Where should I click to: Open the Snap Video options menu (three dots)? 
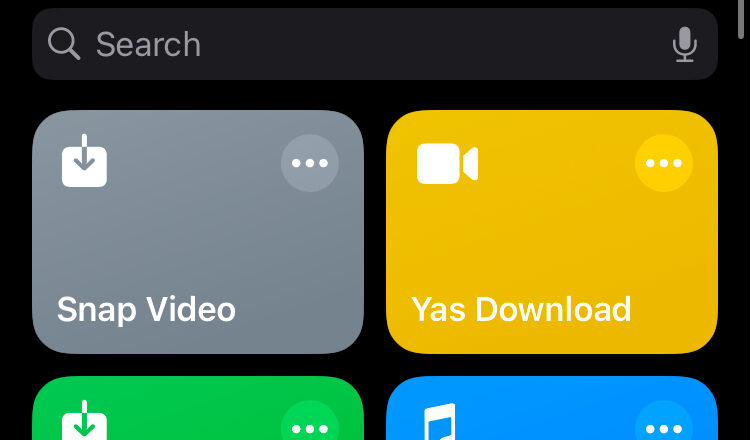coord(310,163)
